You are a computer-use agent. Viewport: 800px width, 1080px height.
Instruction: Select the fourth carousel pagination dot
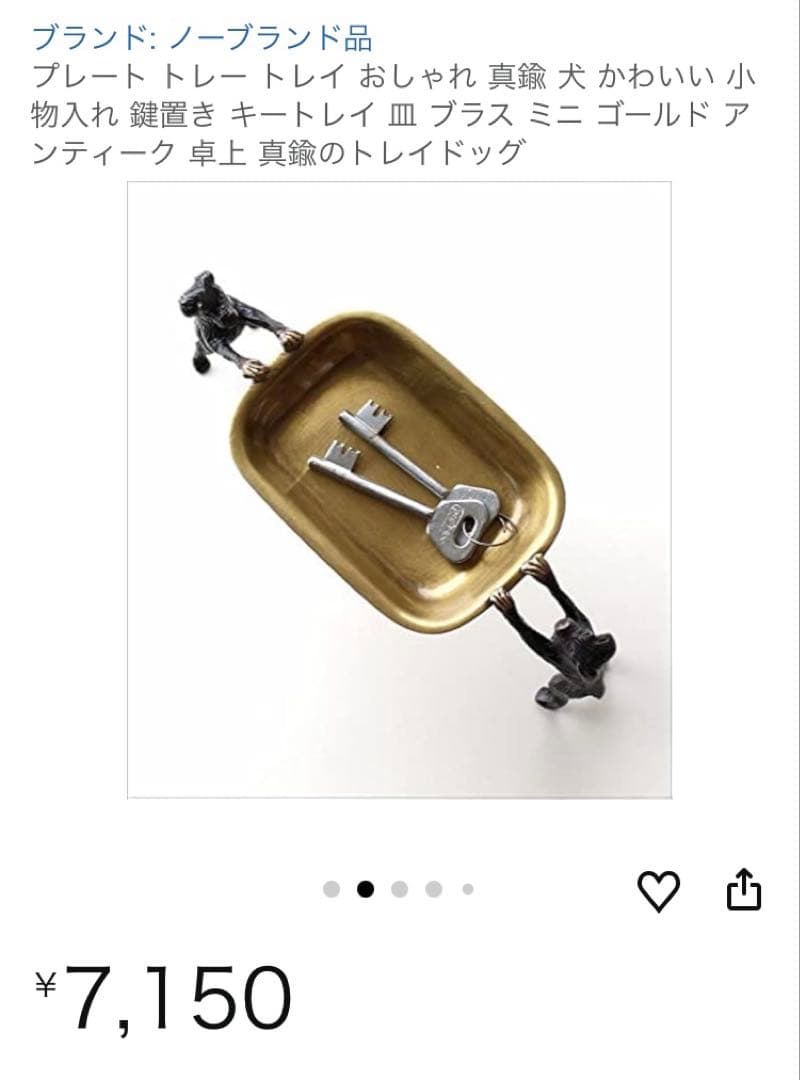[x=433, y=885]
